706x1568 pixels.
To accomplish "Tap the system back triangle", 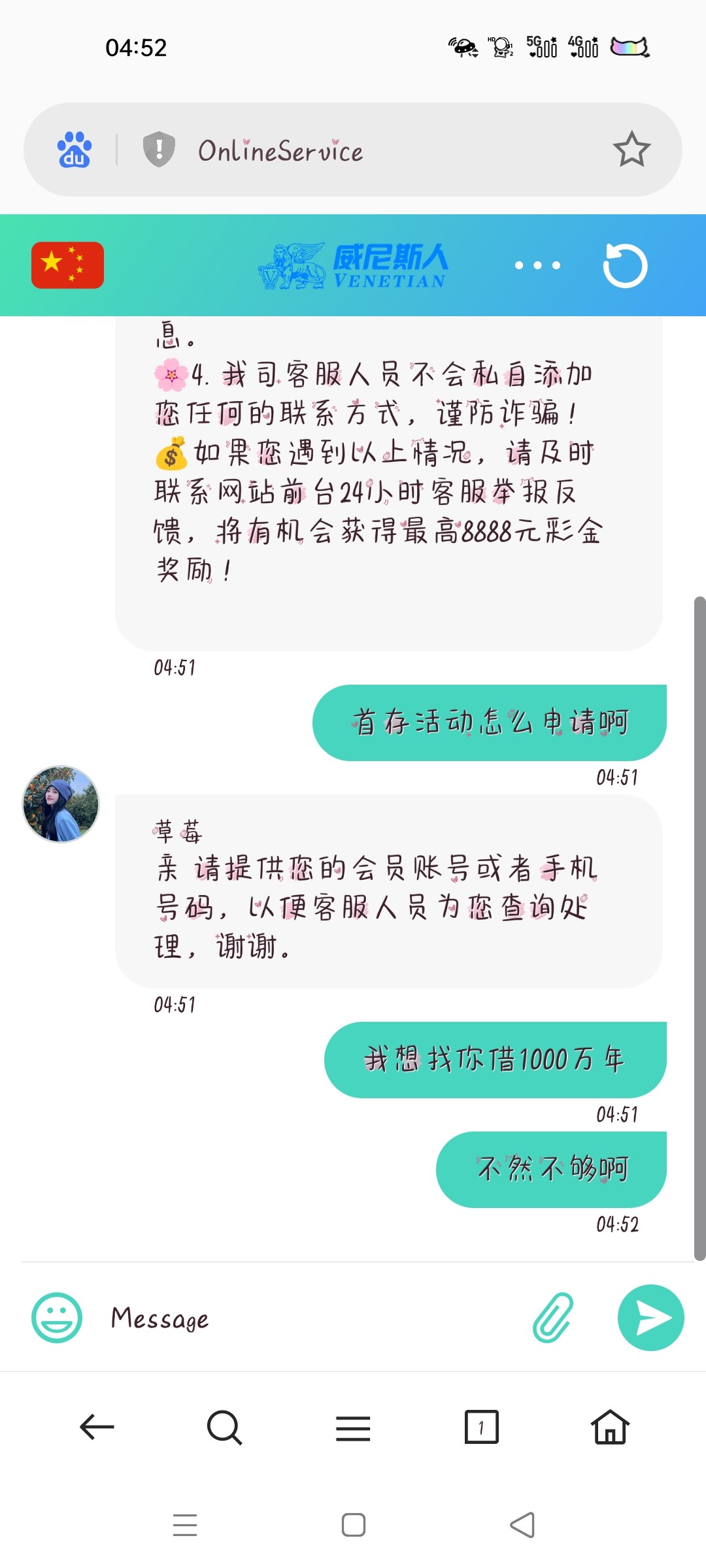I will [522, 1525].
